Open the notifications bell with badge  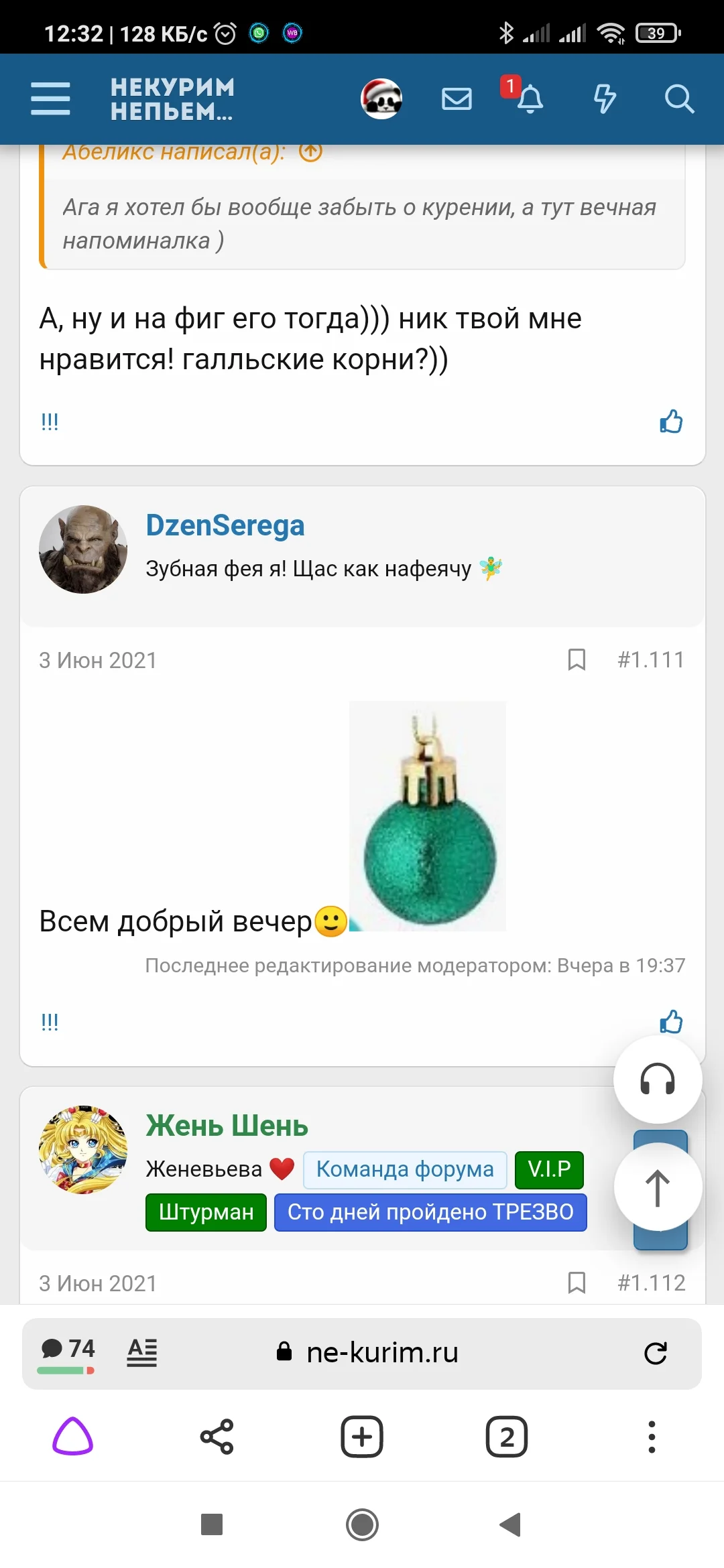(x=529, y=99)
